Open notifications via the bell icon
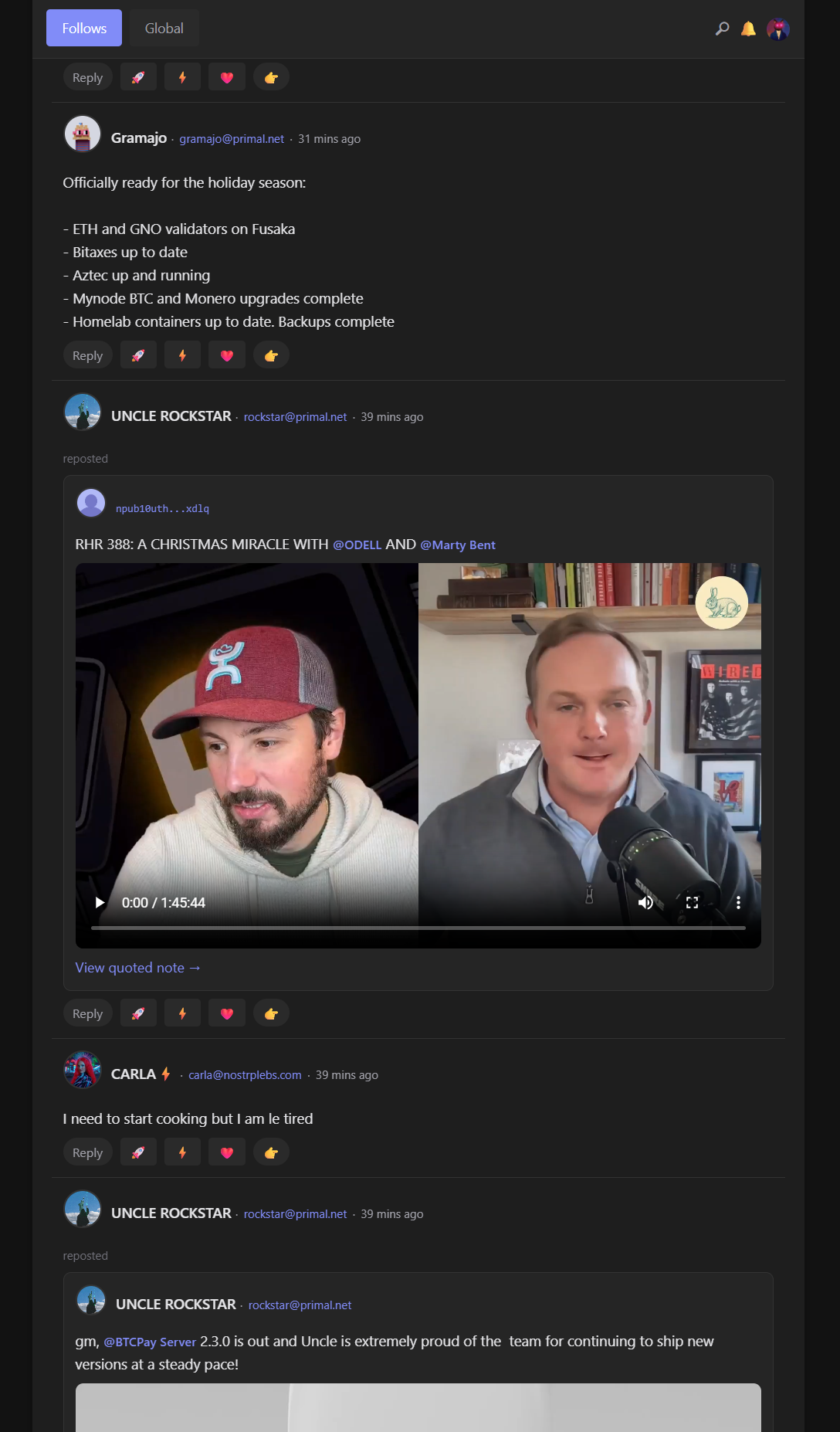Viewport: 840px width, 1432px height. click(747, 28)
